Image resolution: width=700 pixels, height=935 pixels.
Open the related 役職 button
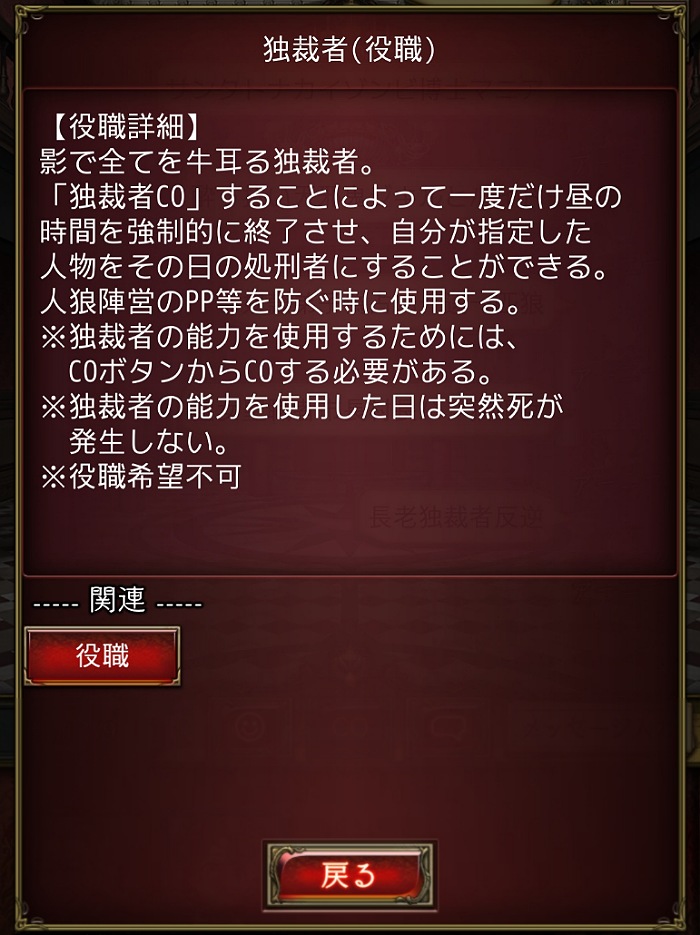(x=102, y=656)
